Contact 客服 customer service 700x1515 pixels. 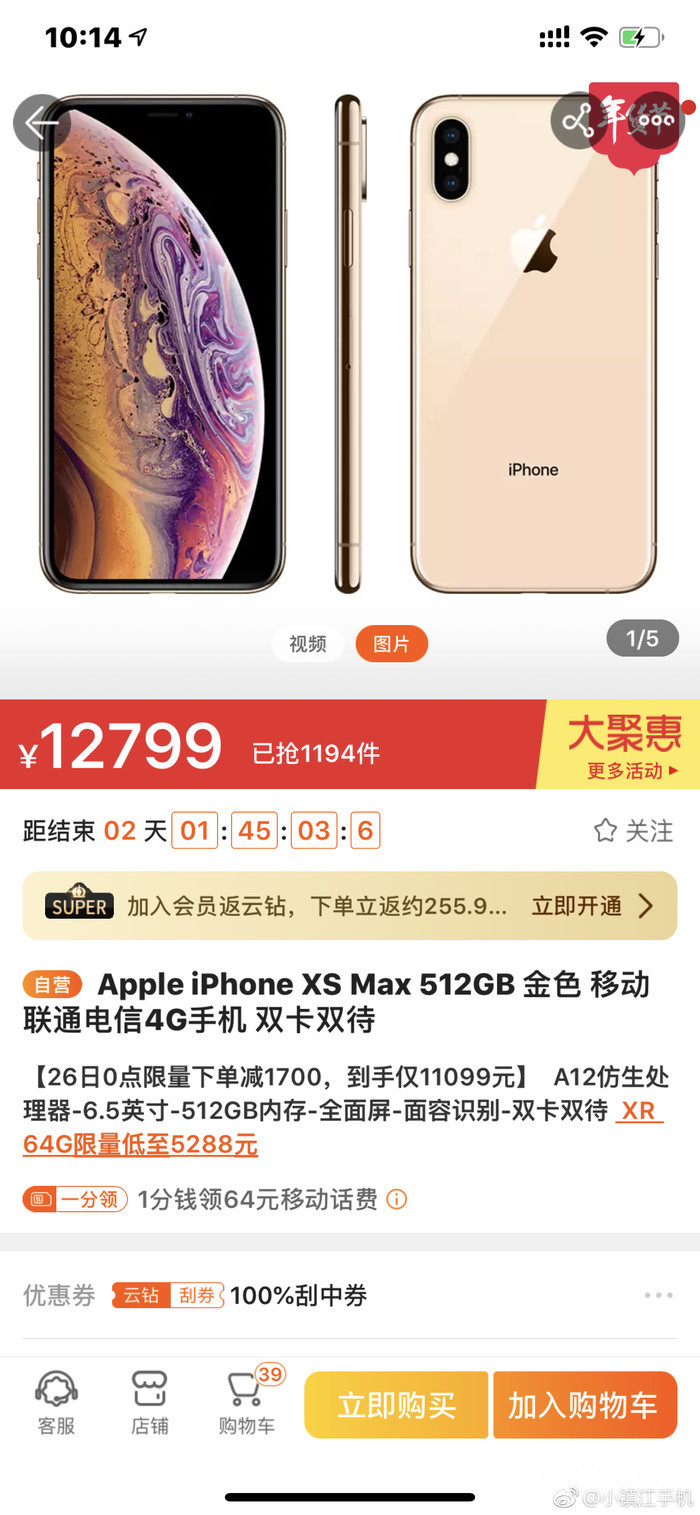pyautogui.click(x=56, y=1403)
